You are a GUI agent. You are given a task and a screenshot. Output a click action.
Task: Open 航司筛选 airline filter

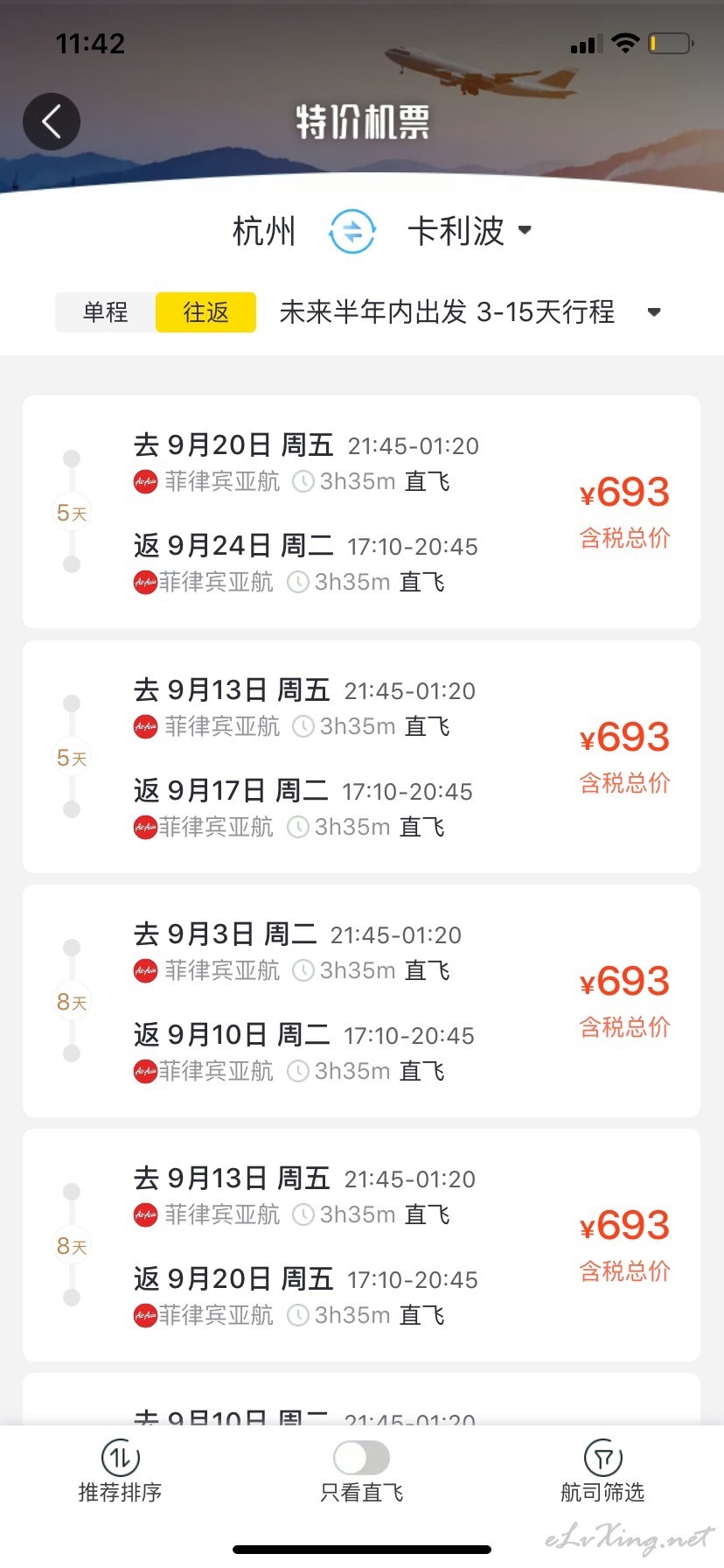602,1472
